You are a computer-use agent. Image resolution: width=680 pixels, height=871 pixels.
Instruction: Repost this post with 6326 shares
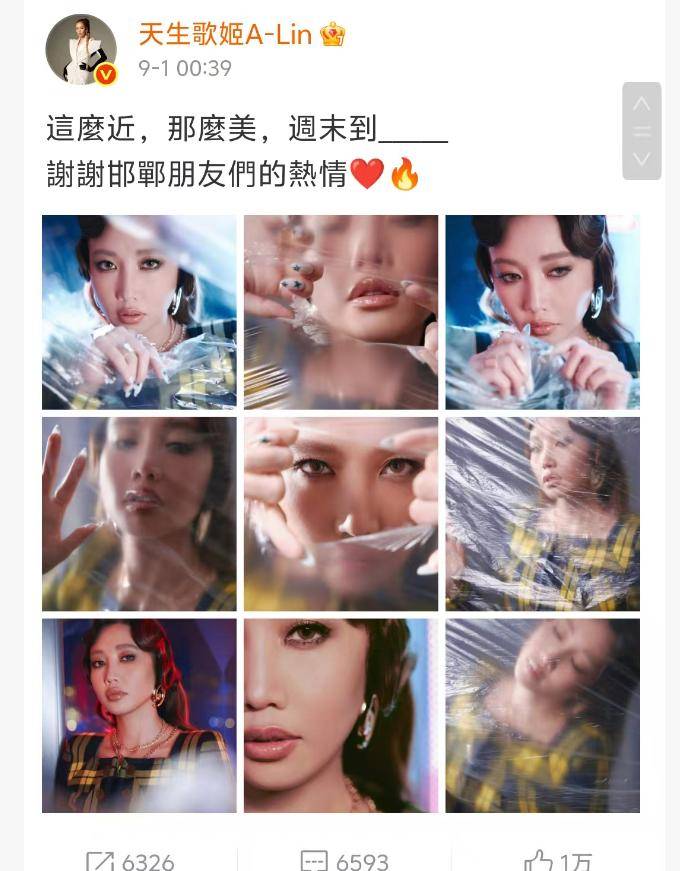pyautogui.click(x=131, y=860)
